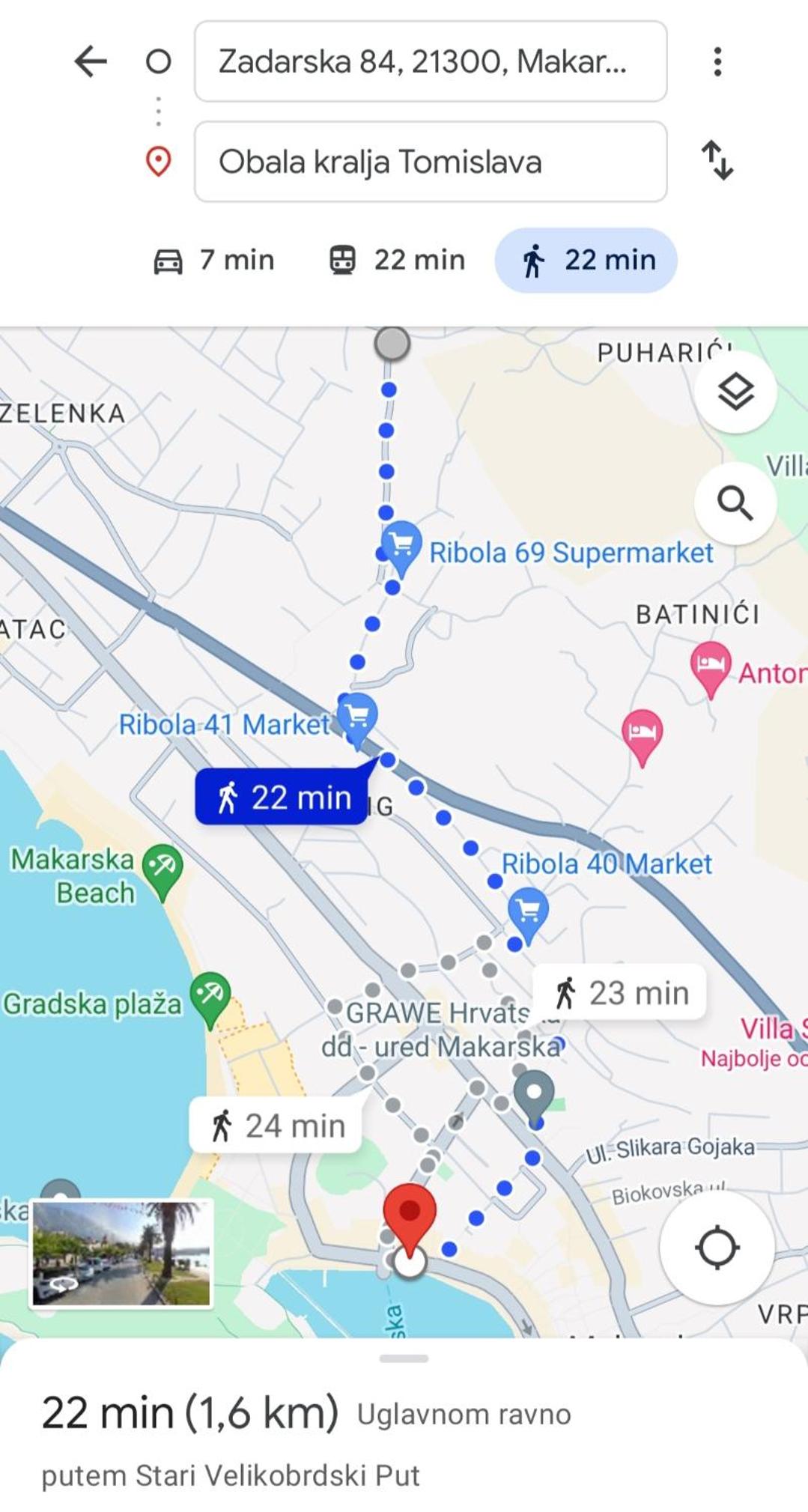The height and width of the screenshot is (1512, 808).
Task: Search along the route
Action: pyautogui.click(x=735, y=503)
